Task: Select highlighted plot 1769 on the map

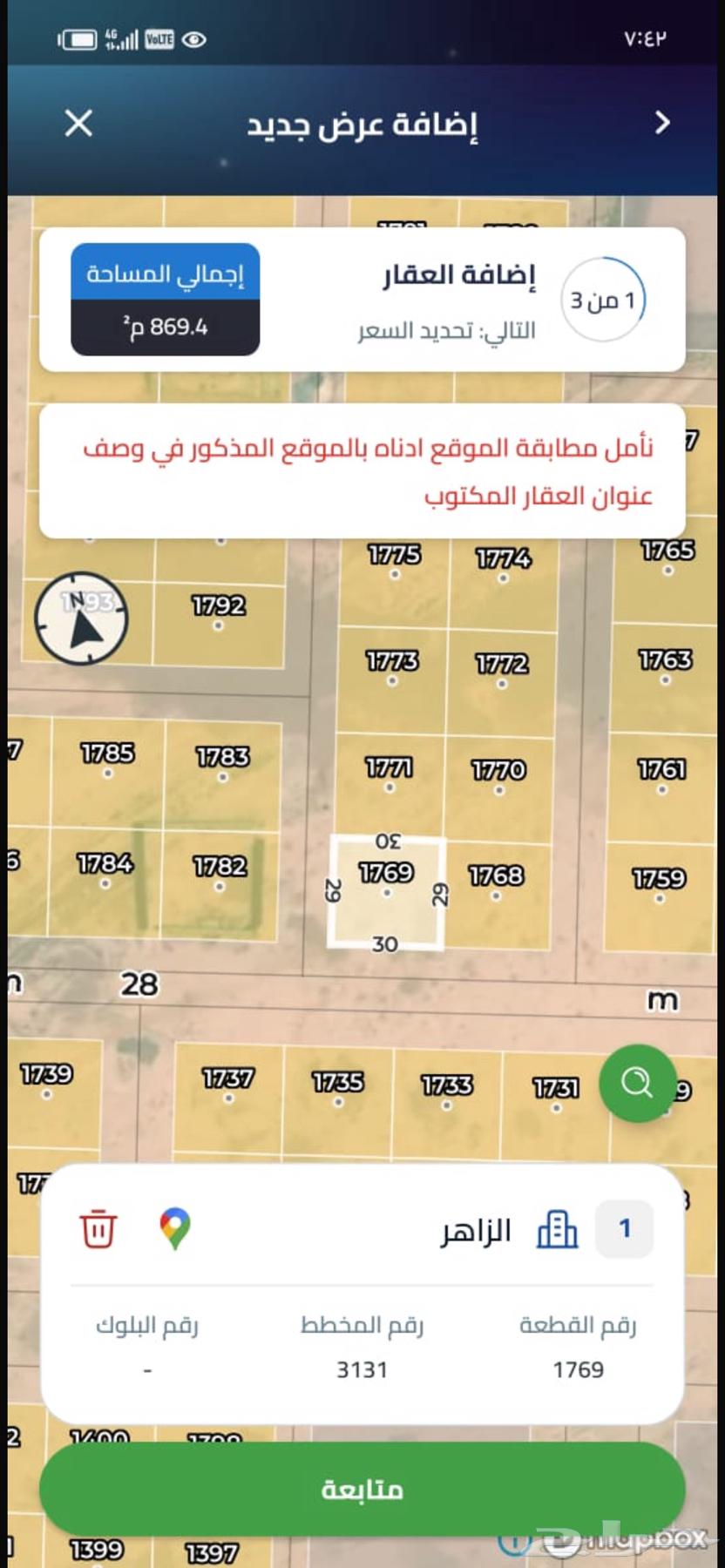Action: 385,890
